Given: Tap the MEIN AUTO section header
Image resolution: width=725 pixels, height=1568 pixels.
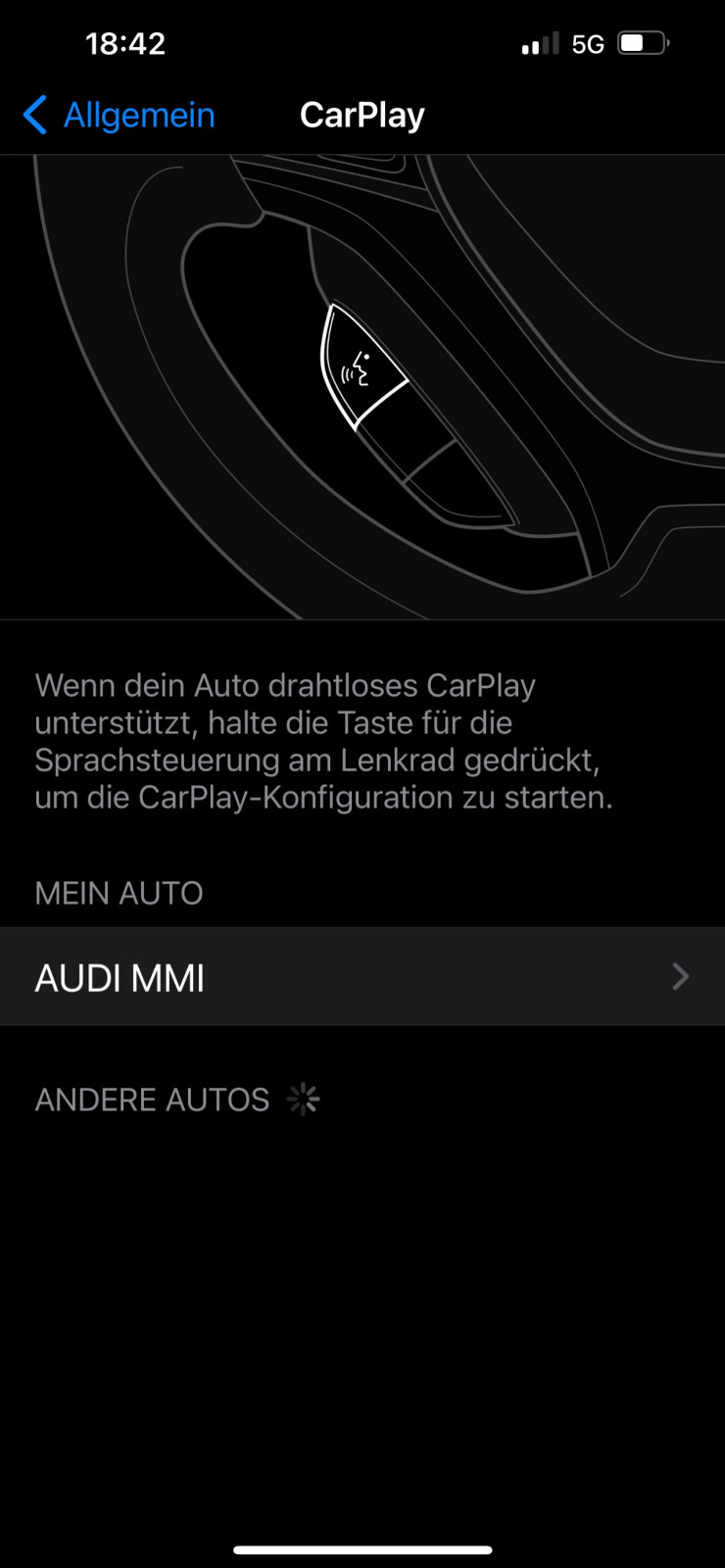Looking at the screenshot, I should (x=119, y=893).
